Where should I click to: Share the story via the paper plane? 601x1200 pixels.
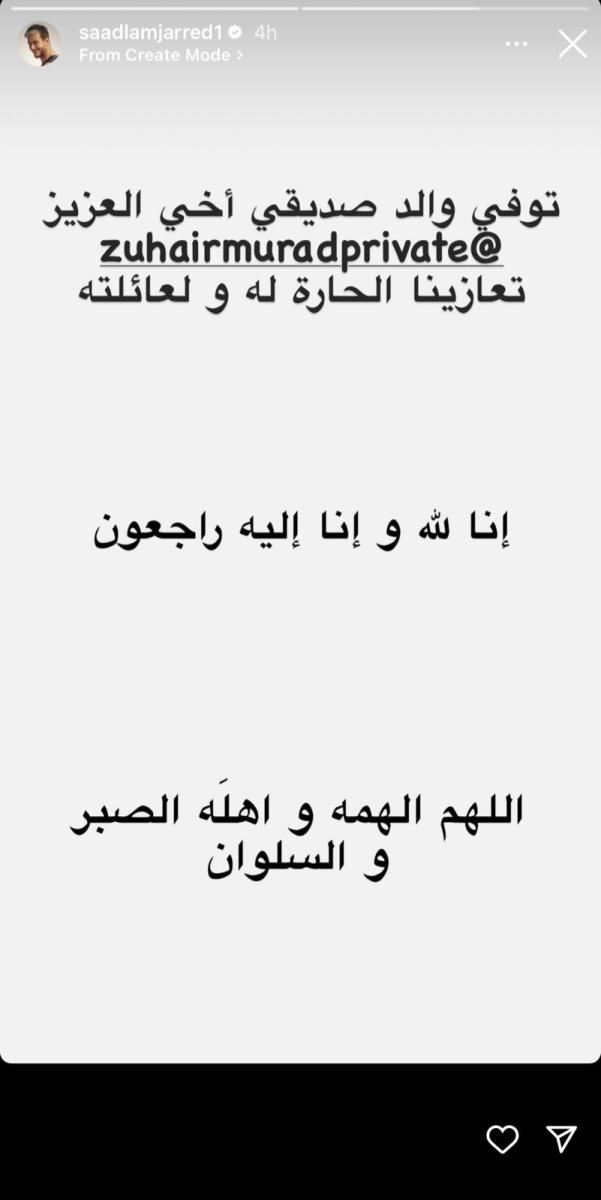[x=561, y=1139]
